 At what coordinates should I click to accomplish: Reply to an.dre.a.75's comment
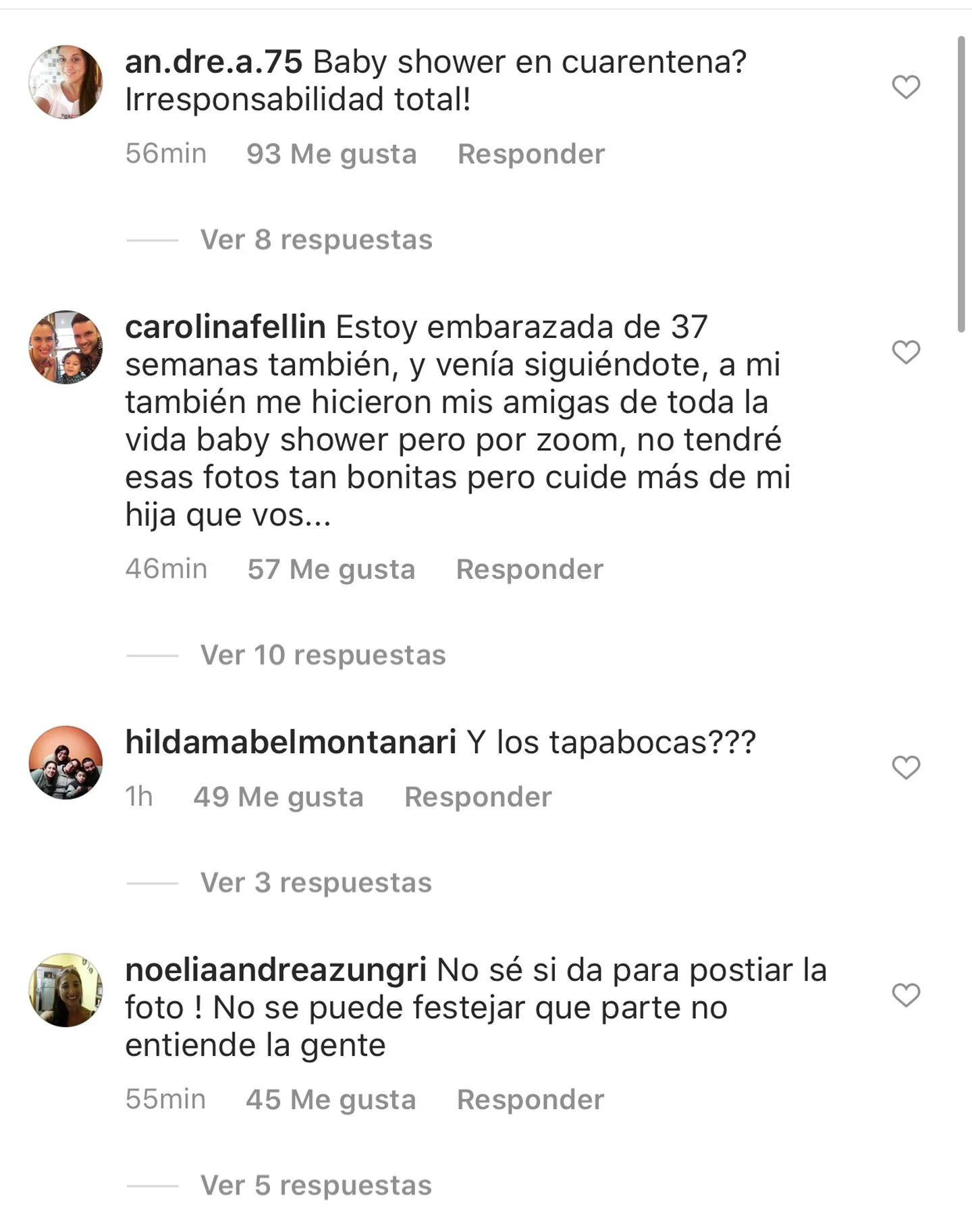[531, 154]
